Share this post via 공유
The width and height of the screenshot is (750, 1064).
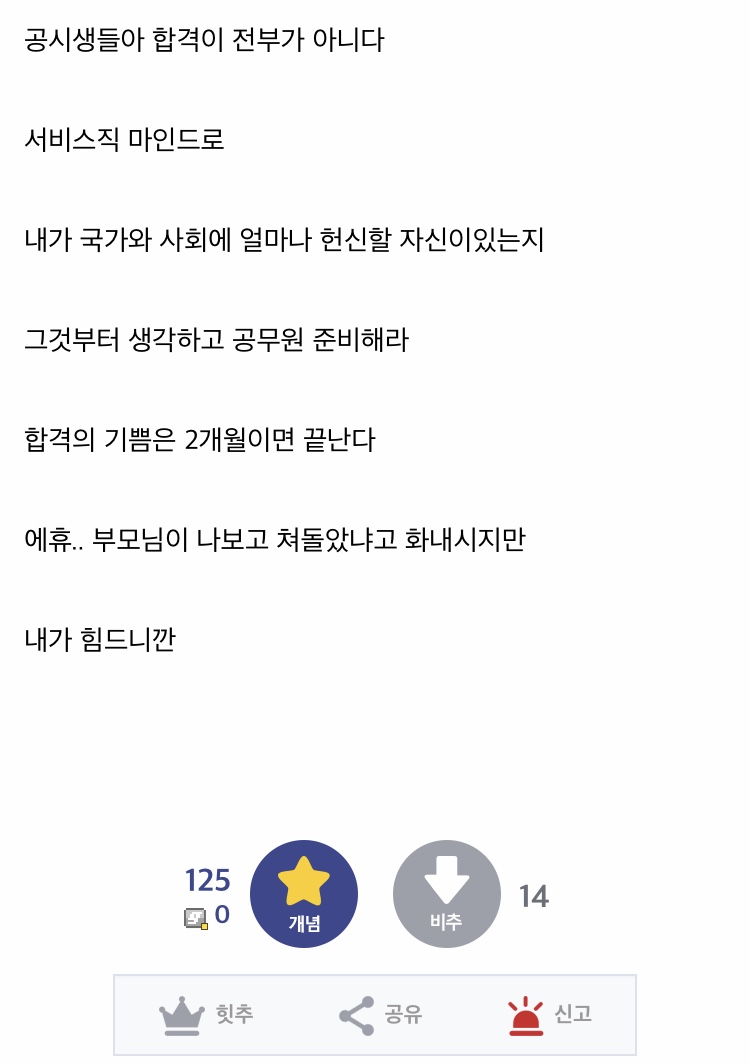(380, 1015)
